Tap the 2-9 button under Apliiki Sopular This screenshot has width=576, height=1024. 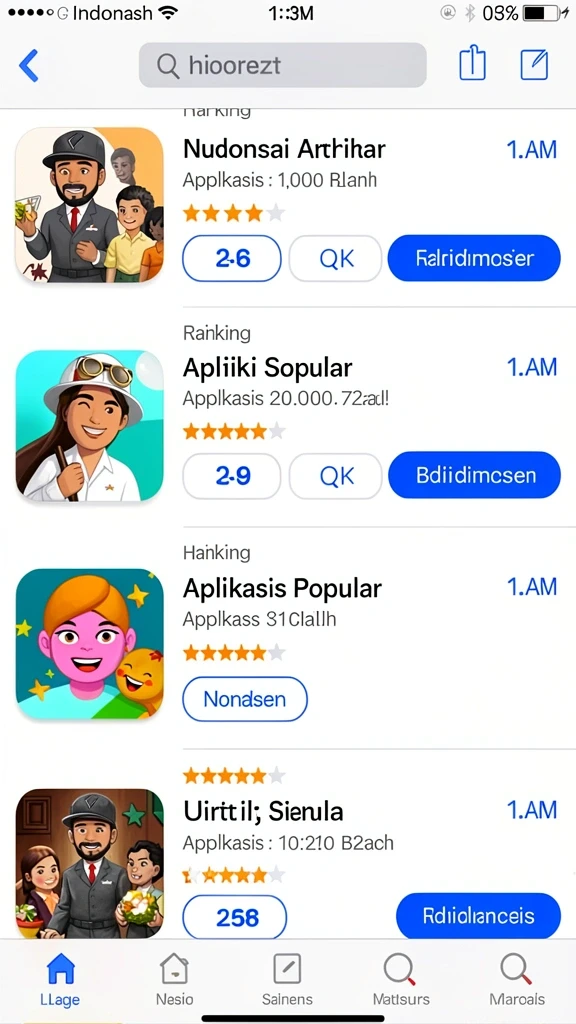[x=232, y=476]
